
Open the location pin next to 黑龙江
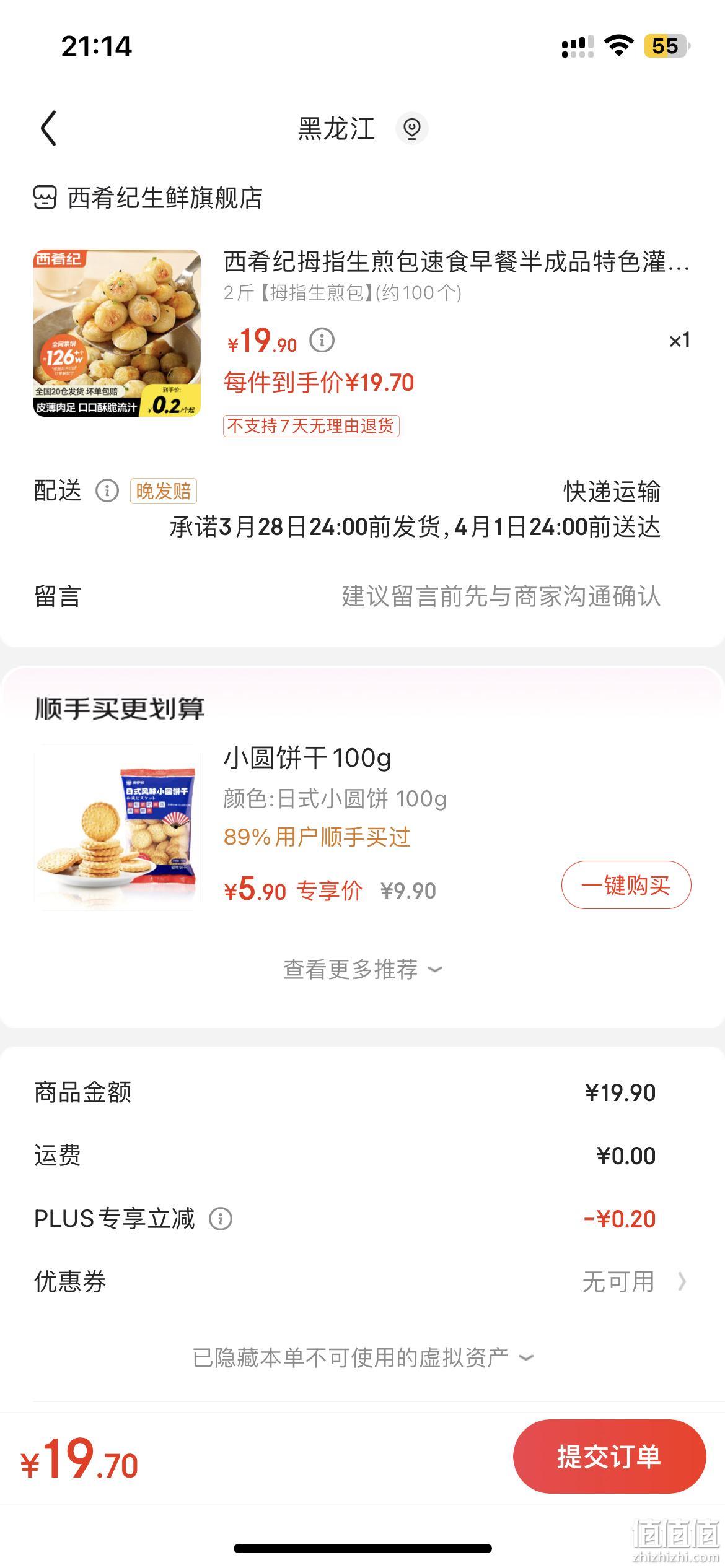click(412, 129)
